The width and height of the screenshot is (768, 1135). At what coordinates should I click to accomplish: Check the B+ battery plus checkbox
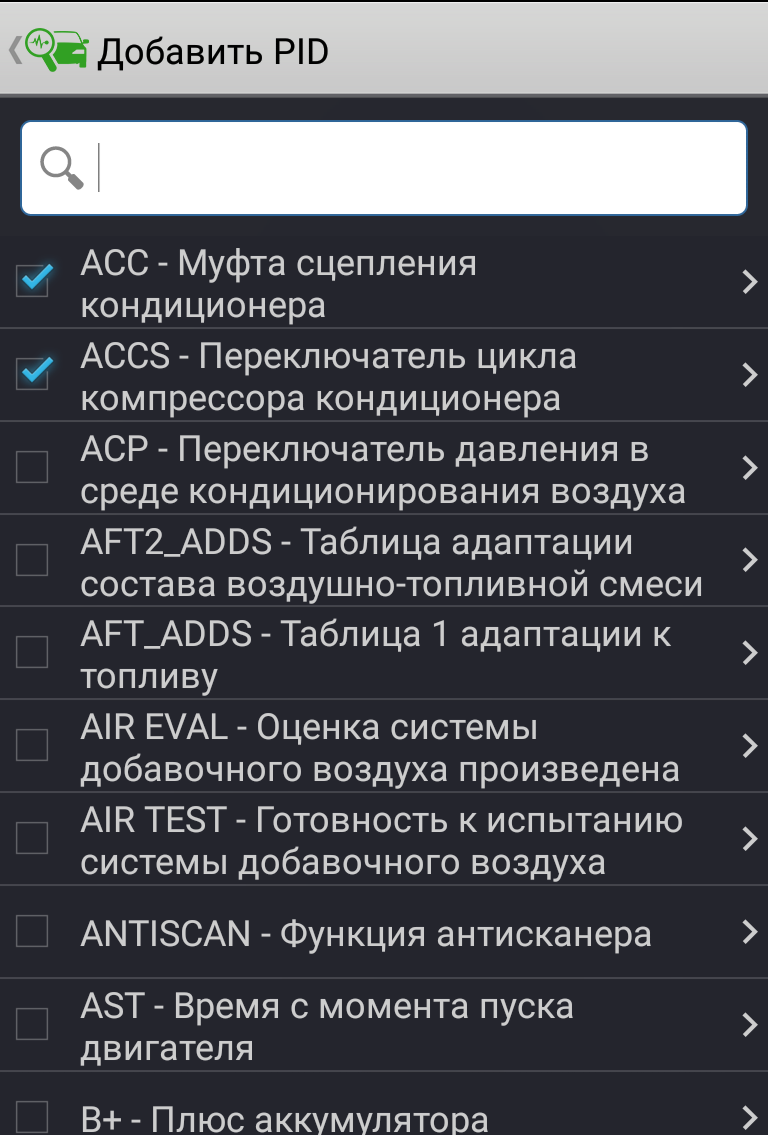click(33, 1116)
